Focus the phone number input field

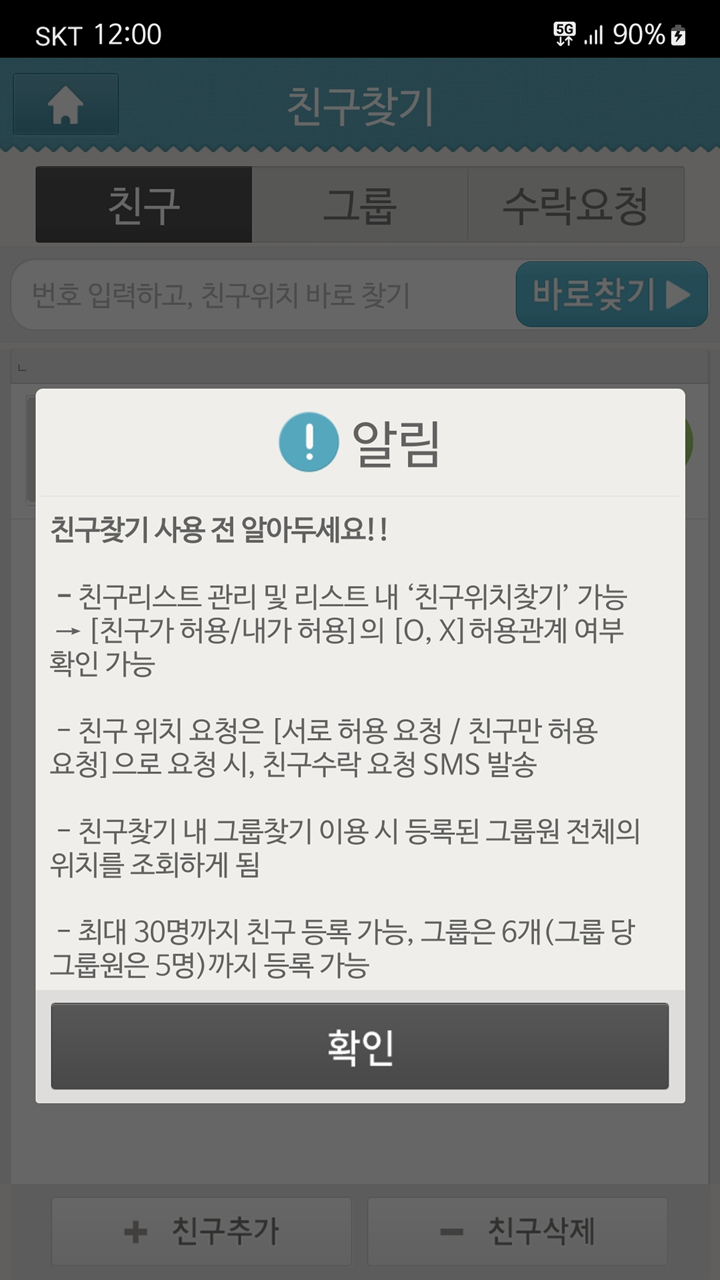[264, 295]
